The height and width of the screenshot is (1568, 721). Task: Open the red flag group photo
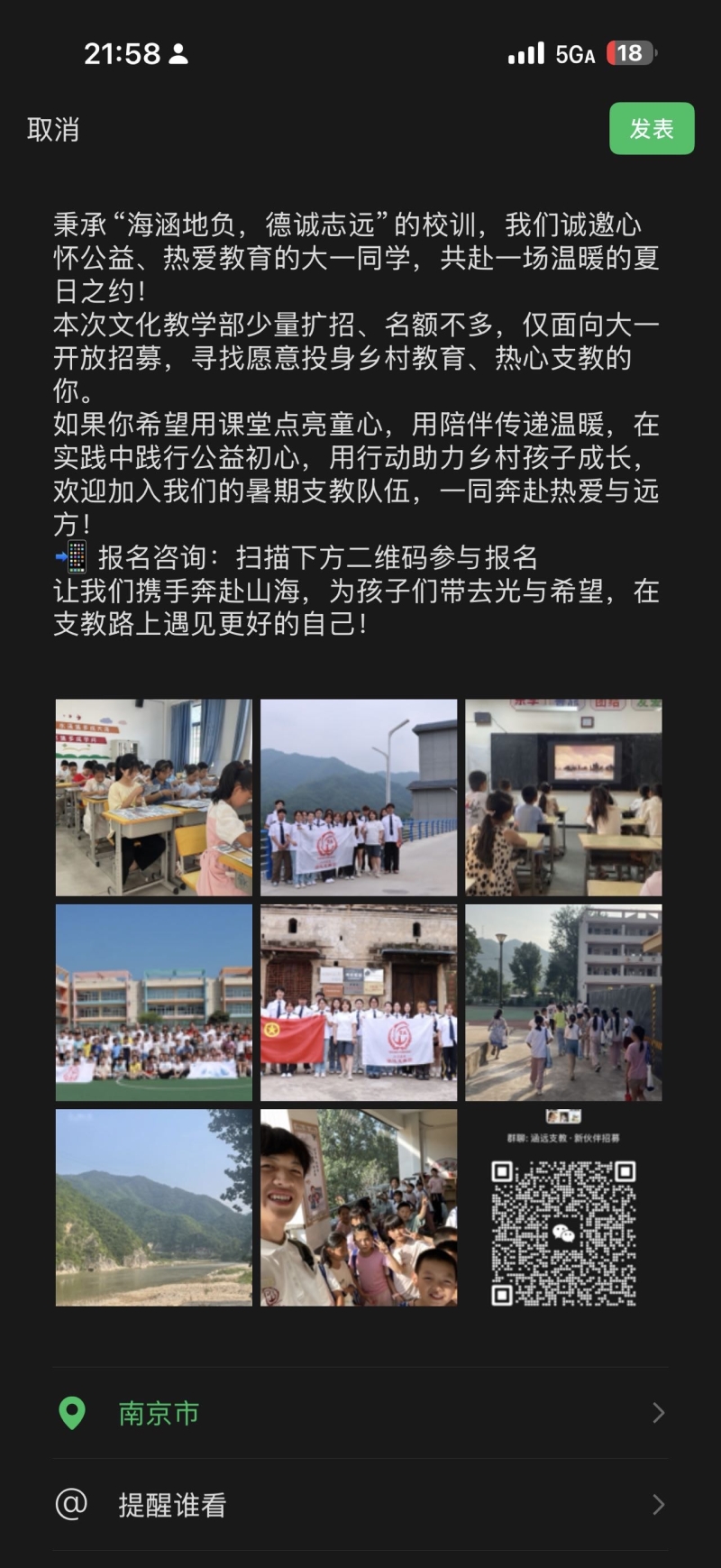click(x=359, y=1002)
